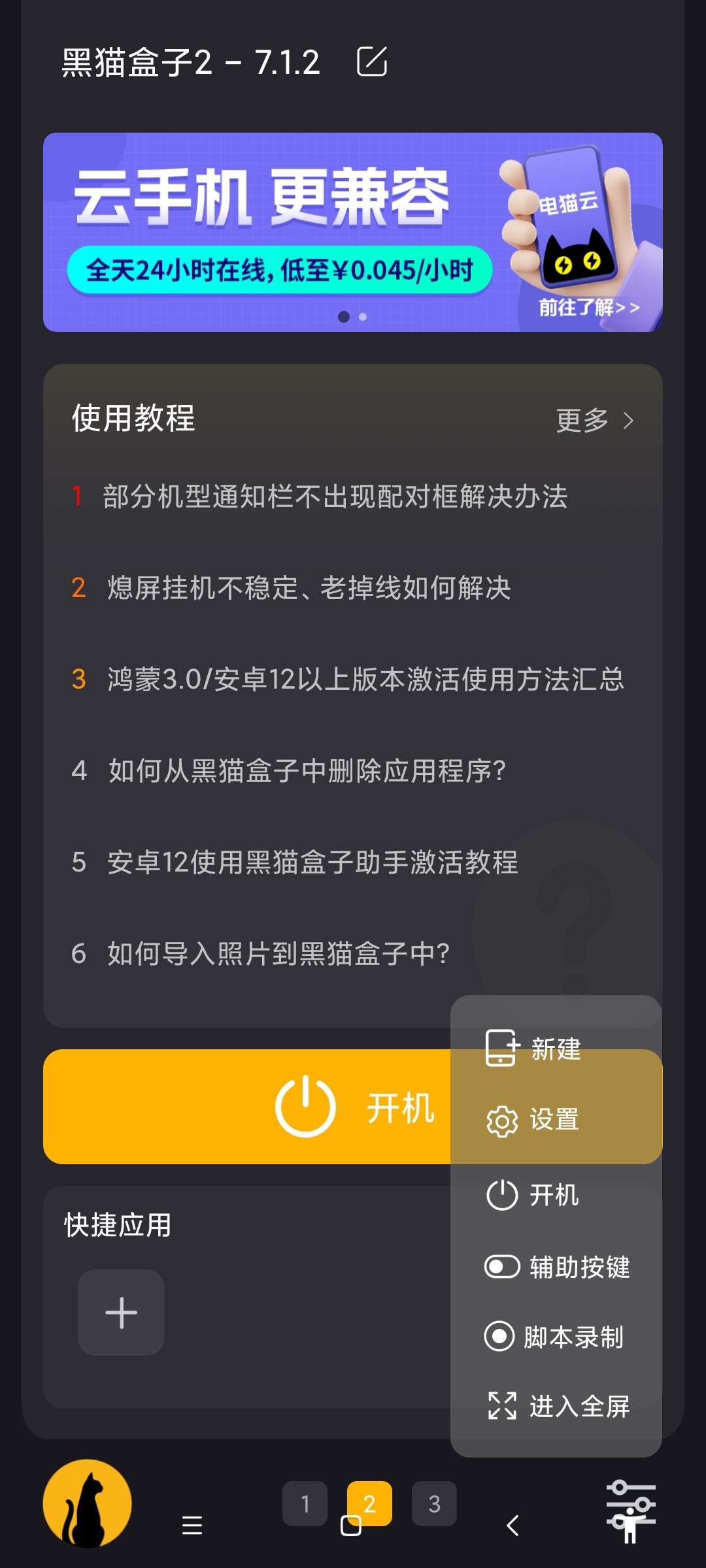Open tutorial 熄屏挂机不稳定、老掉线如何解决
The width and height of the screenshot is (706, 1568).
[x=309, y=588]
